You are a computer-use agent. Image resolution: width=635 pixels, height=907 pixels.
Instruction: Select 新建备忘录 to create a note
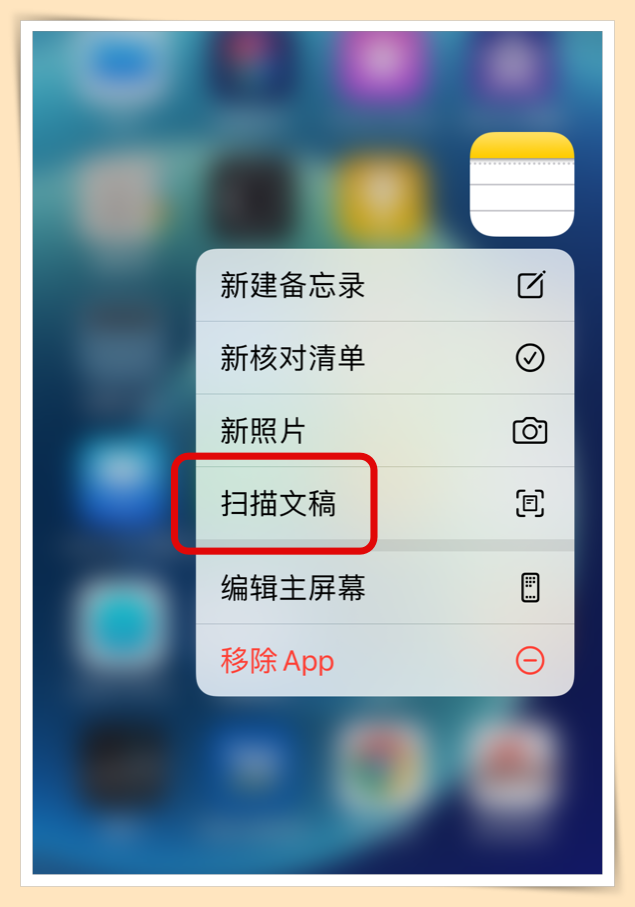pyautogui.click(x=384, y=286)
